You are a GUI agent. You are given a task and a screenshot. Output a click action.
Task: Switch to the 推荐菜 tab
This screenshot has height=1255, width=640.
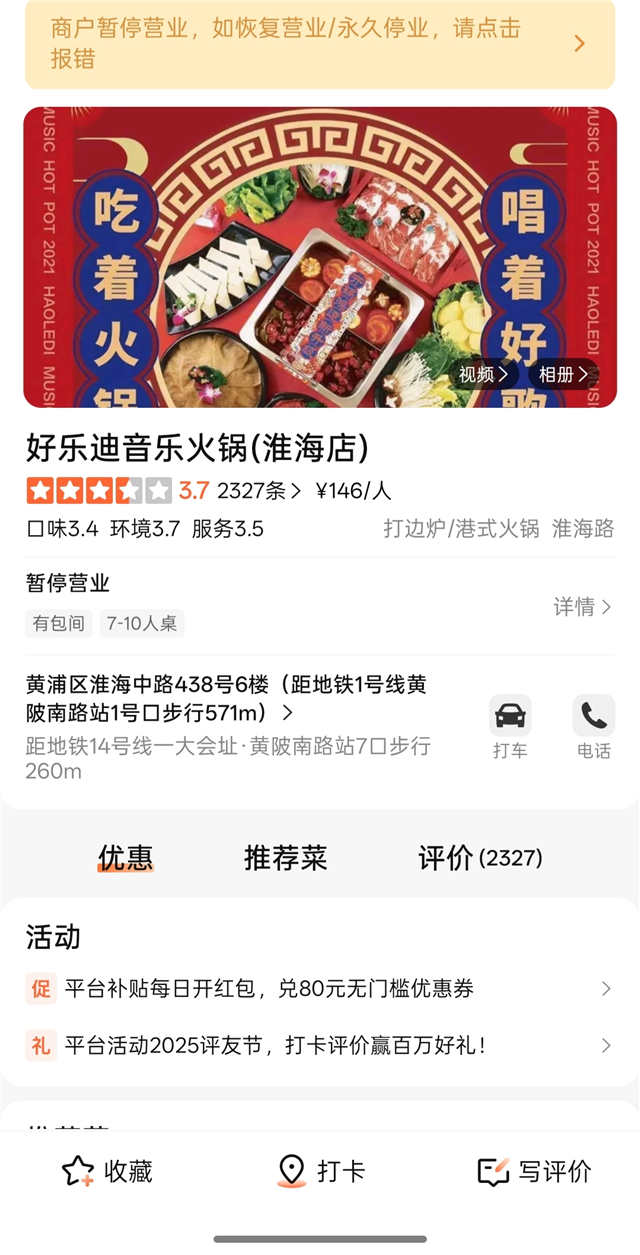coord(286,857)
